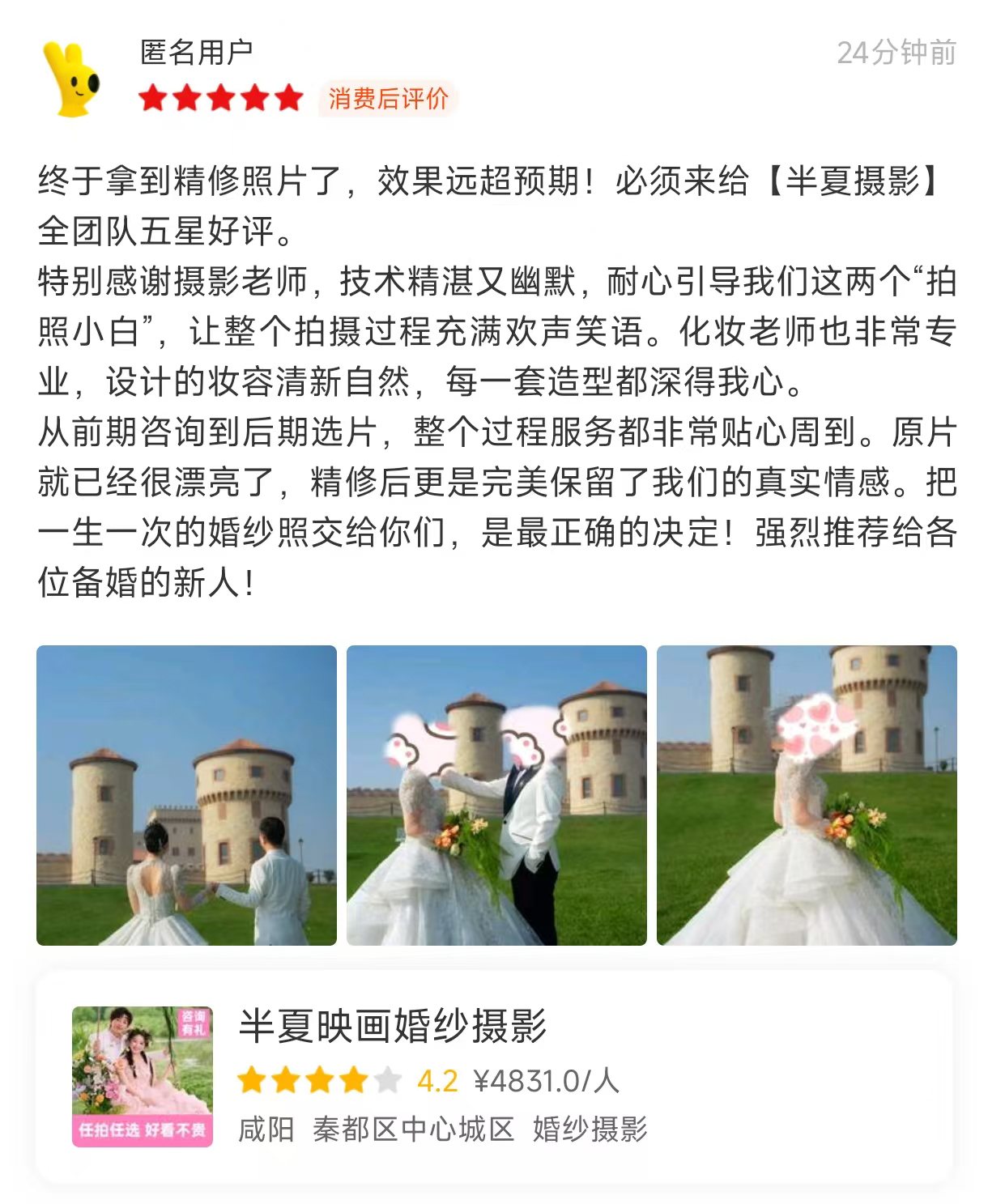
Task: Open the first review photo of couple holding hands
Action: 186,794
